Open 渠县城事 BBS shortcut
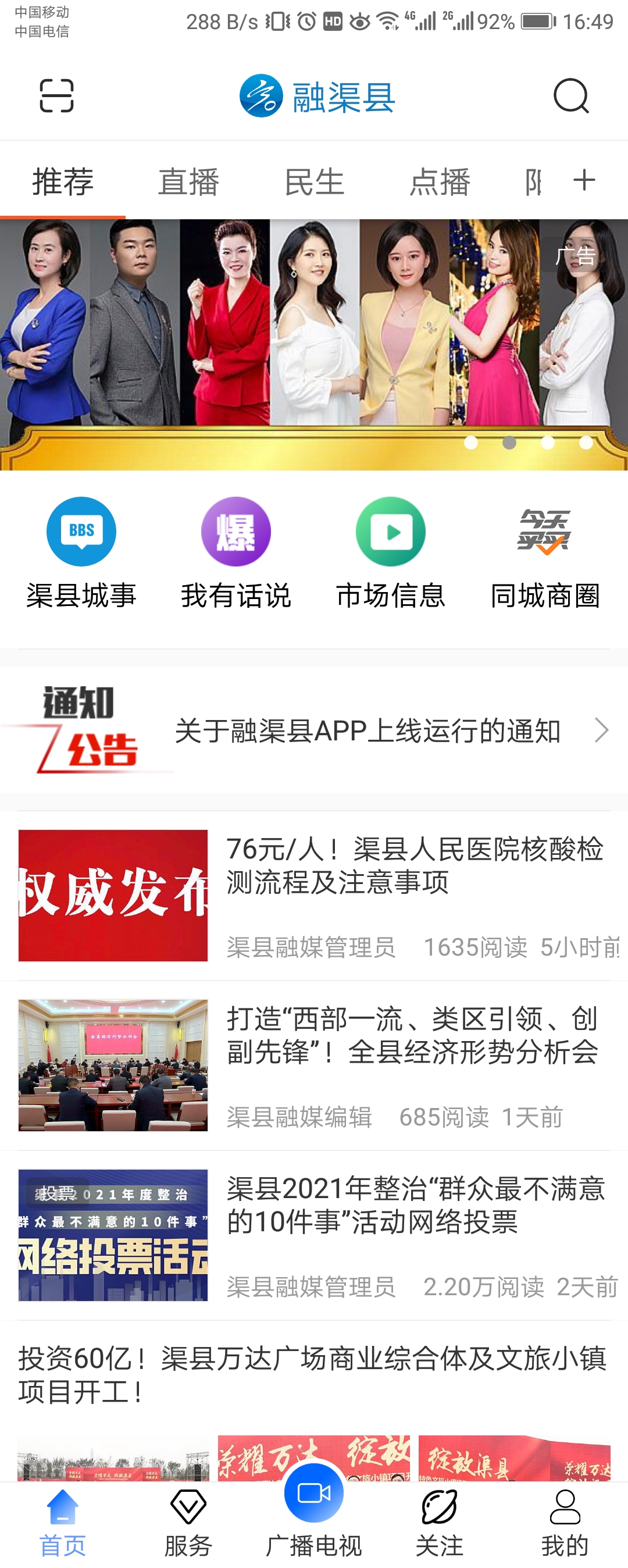This screenshot has width=628, height=1568. [81, 552]
